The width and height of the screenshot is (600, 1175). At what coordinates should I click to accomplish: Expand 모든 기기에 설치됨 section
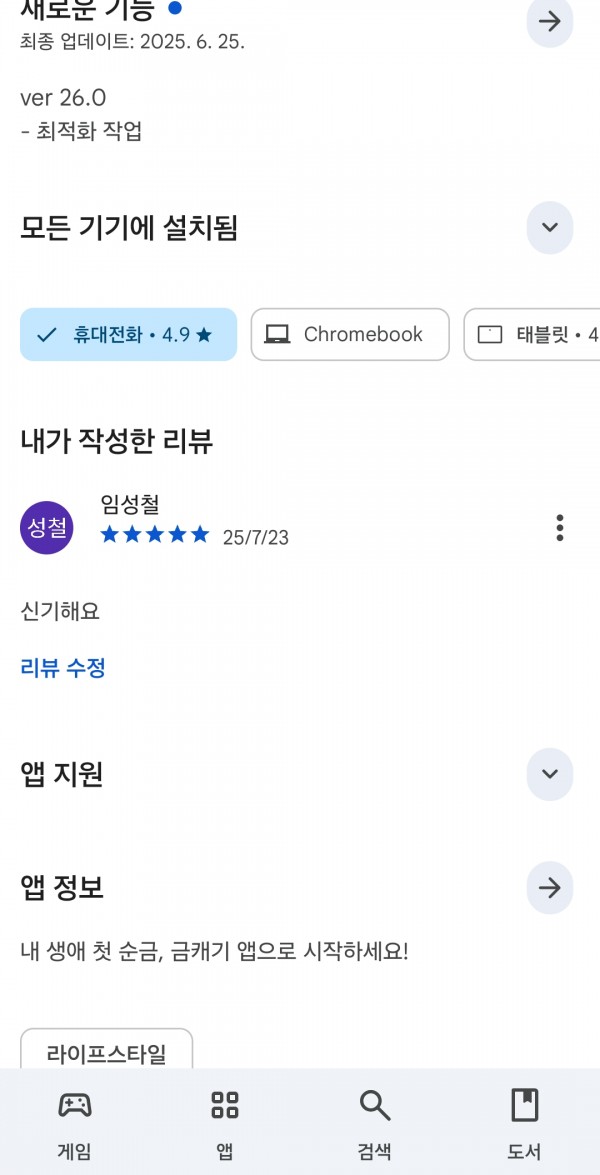click(x=550, y=227)
